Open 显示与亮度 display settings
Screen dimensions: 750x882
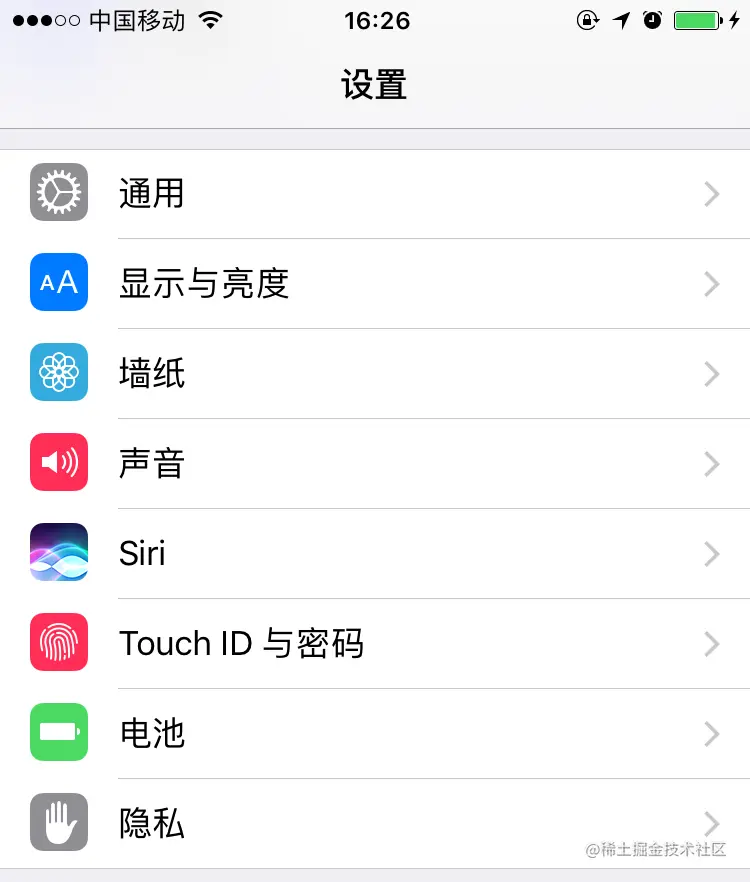(x=375, y=283)
